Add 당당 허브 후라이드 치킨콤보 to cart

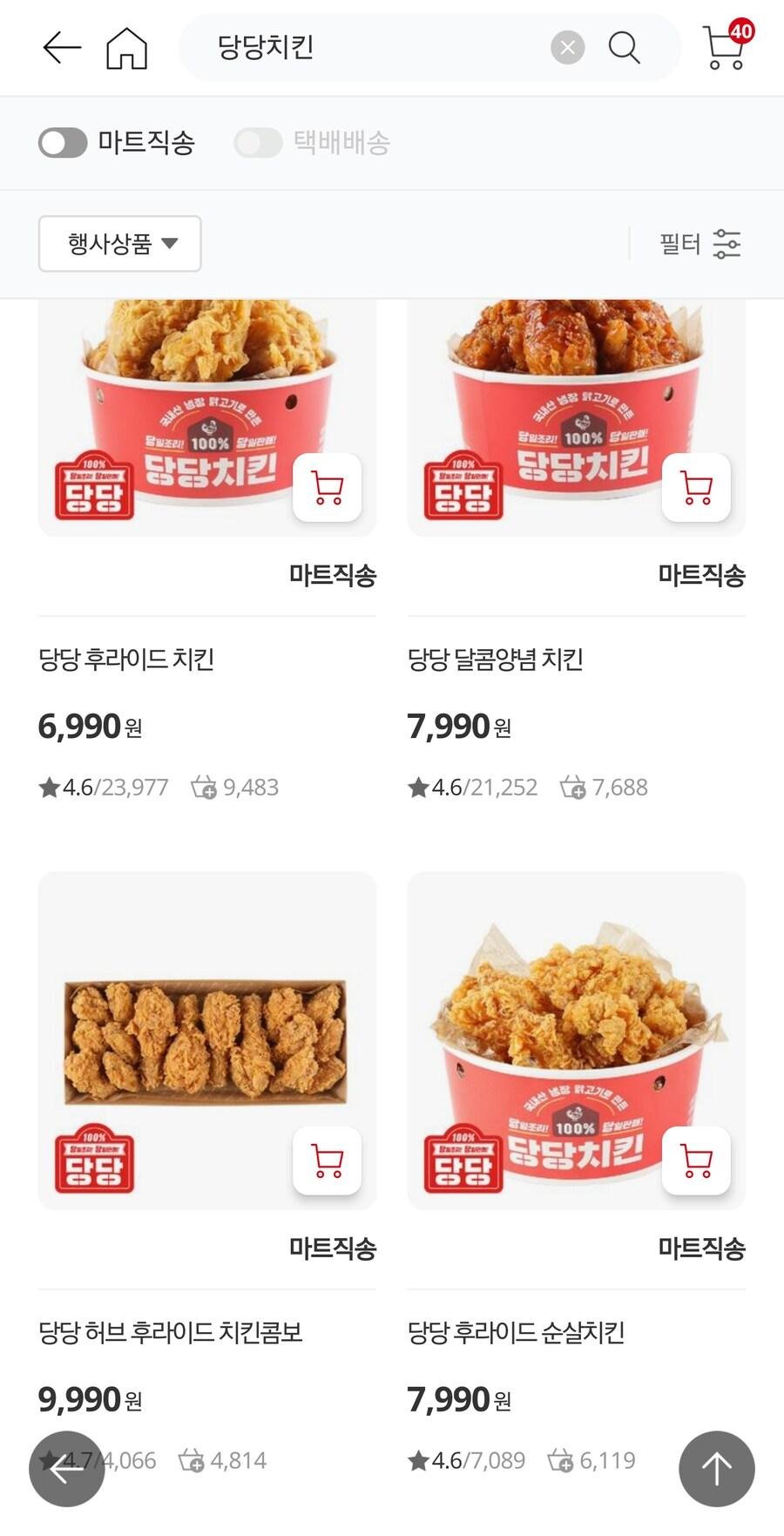327,1160
